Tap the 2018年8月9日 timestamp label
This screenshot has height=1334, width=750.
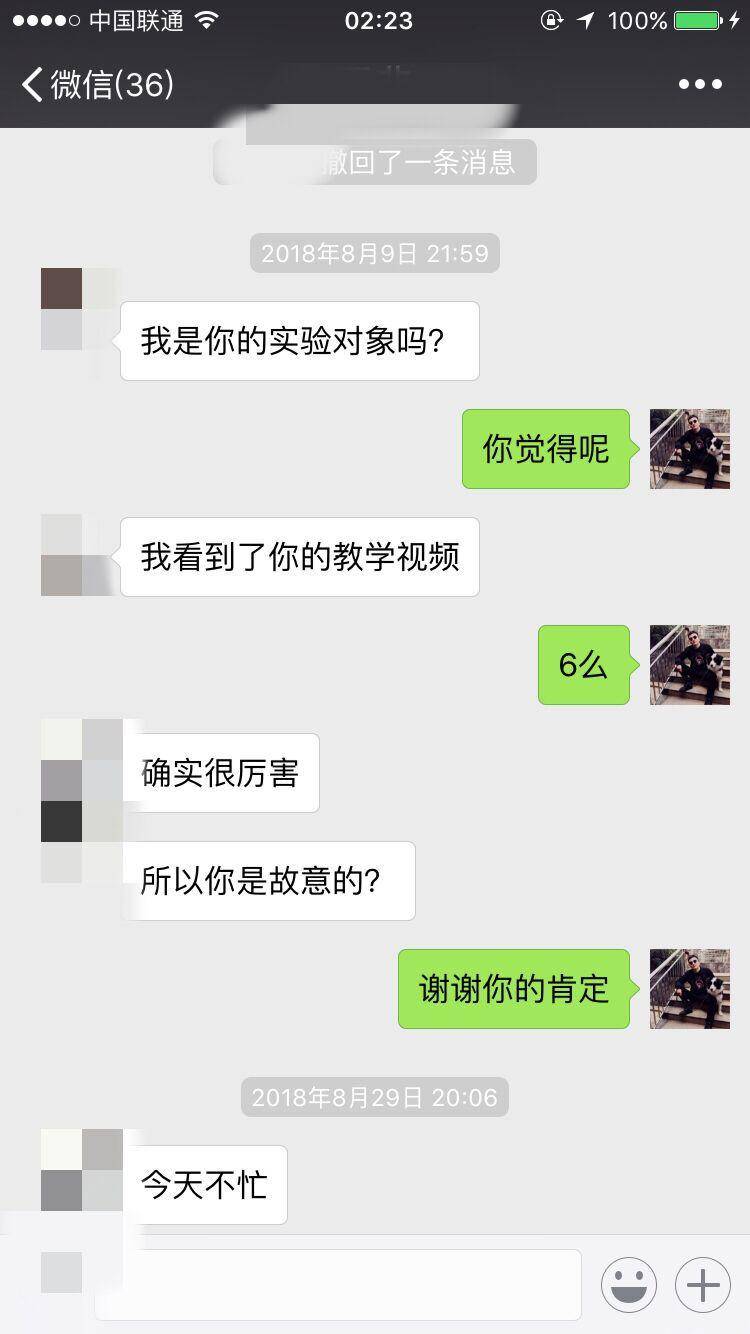pyautogui.click(x=374, y=253)
